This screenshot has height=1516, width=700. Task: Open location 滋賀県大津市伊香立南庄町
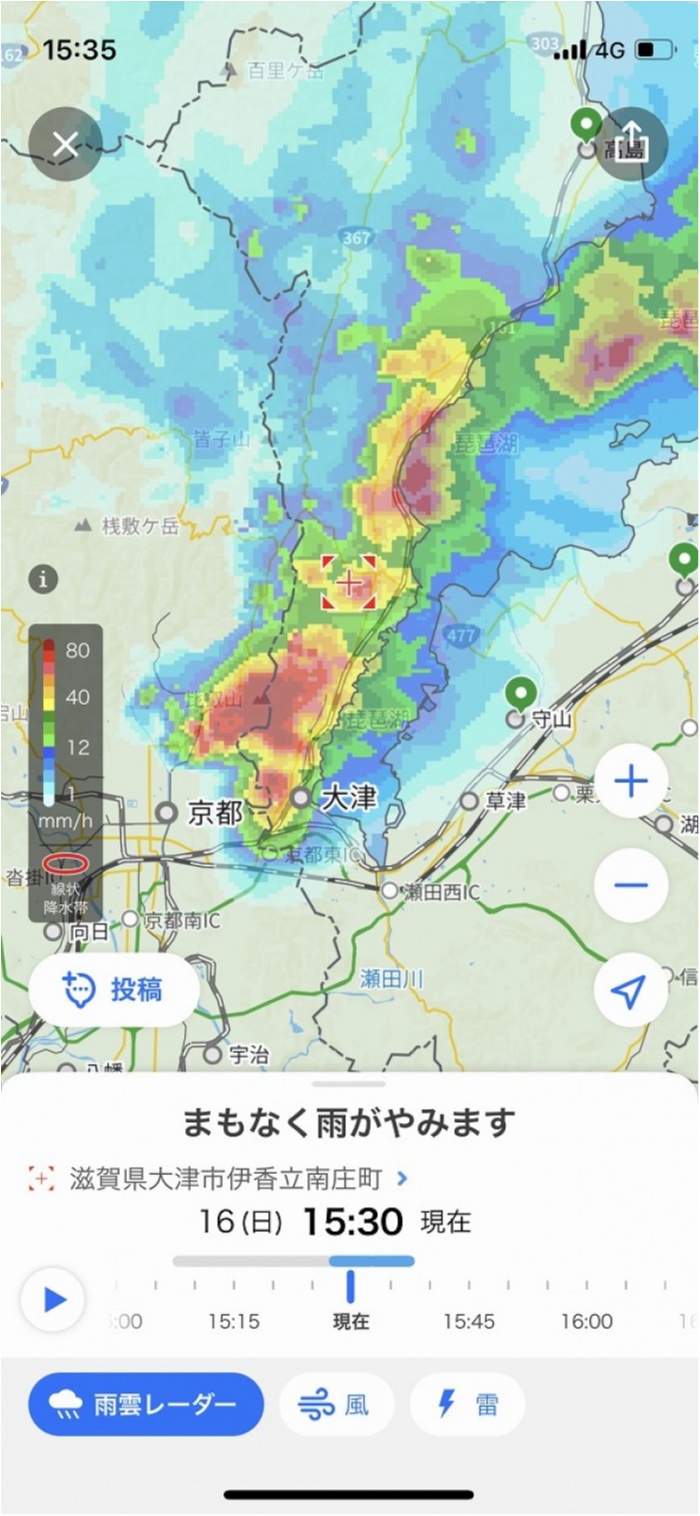point(225,1179)
